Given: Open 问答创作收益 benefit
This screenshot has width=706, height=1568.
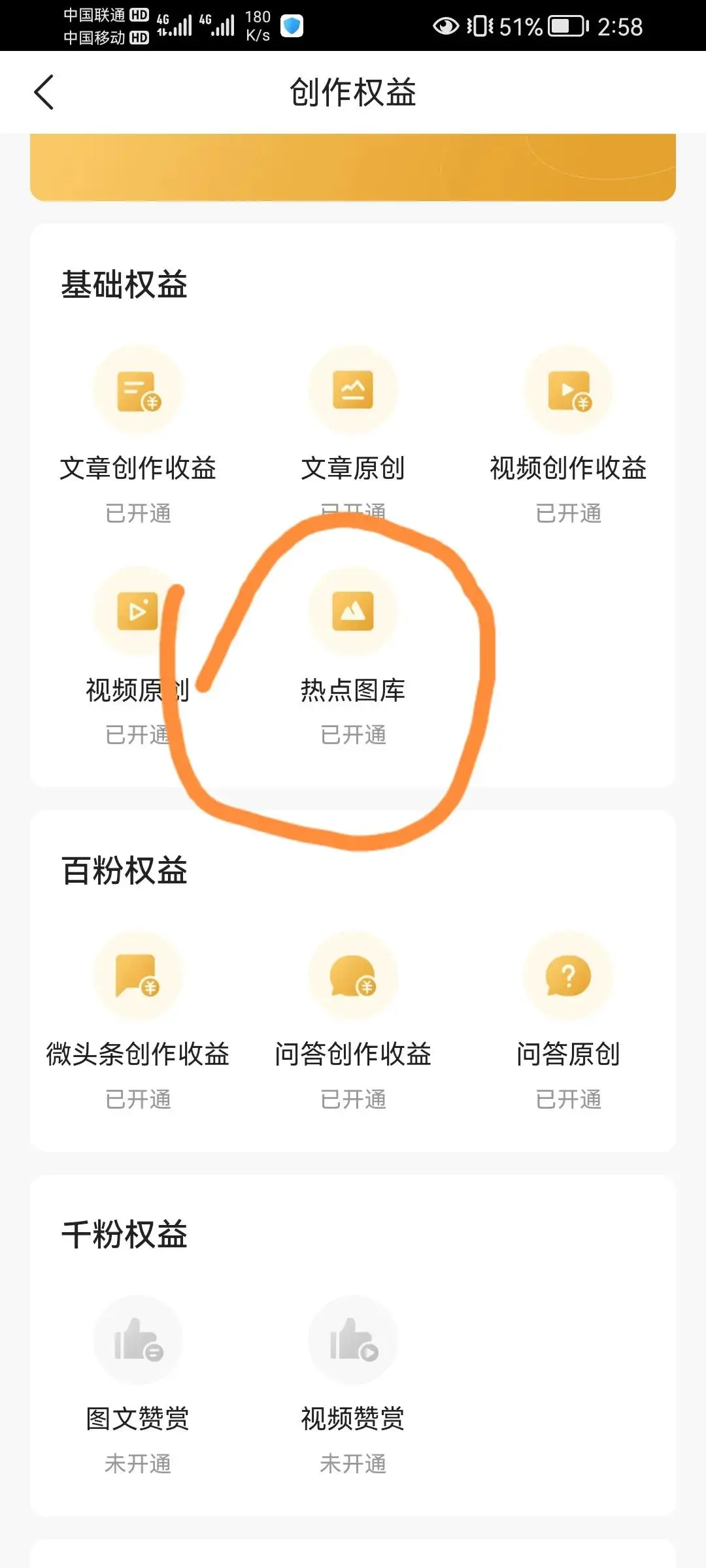Looking at the screenshot, I should (x=353, y=977).
